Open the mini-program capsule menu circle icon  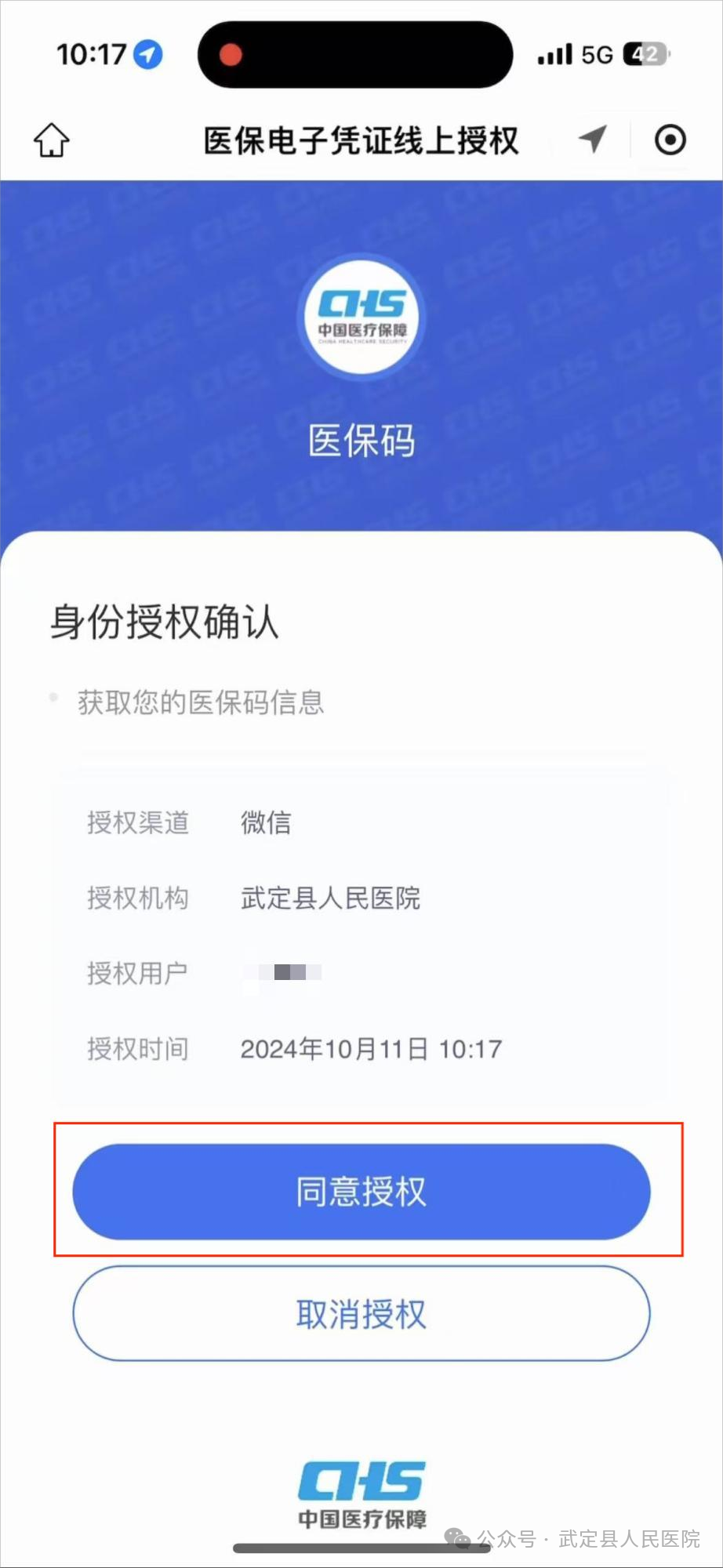(x=670, y=139)
